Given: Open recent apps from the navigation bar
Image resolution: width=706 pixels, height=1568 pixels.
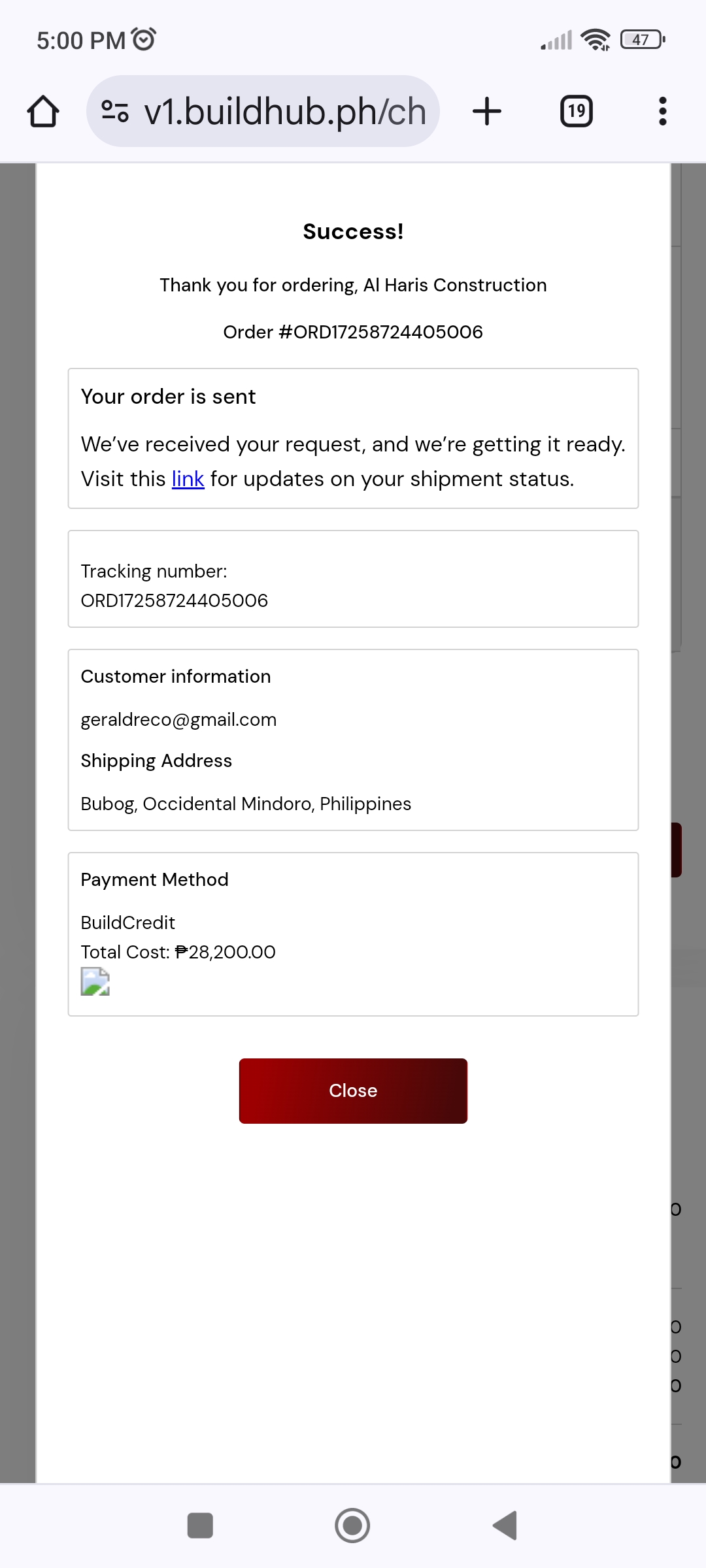Looking at the screenshot, I should coord(200,1526).
